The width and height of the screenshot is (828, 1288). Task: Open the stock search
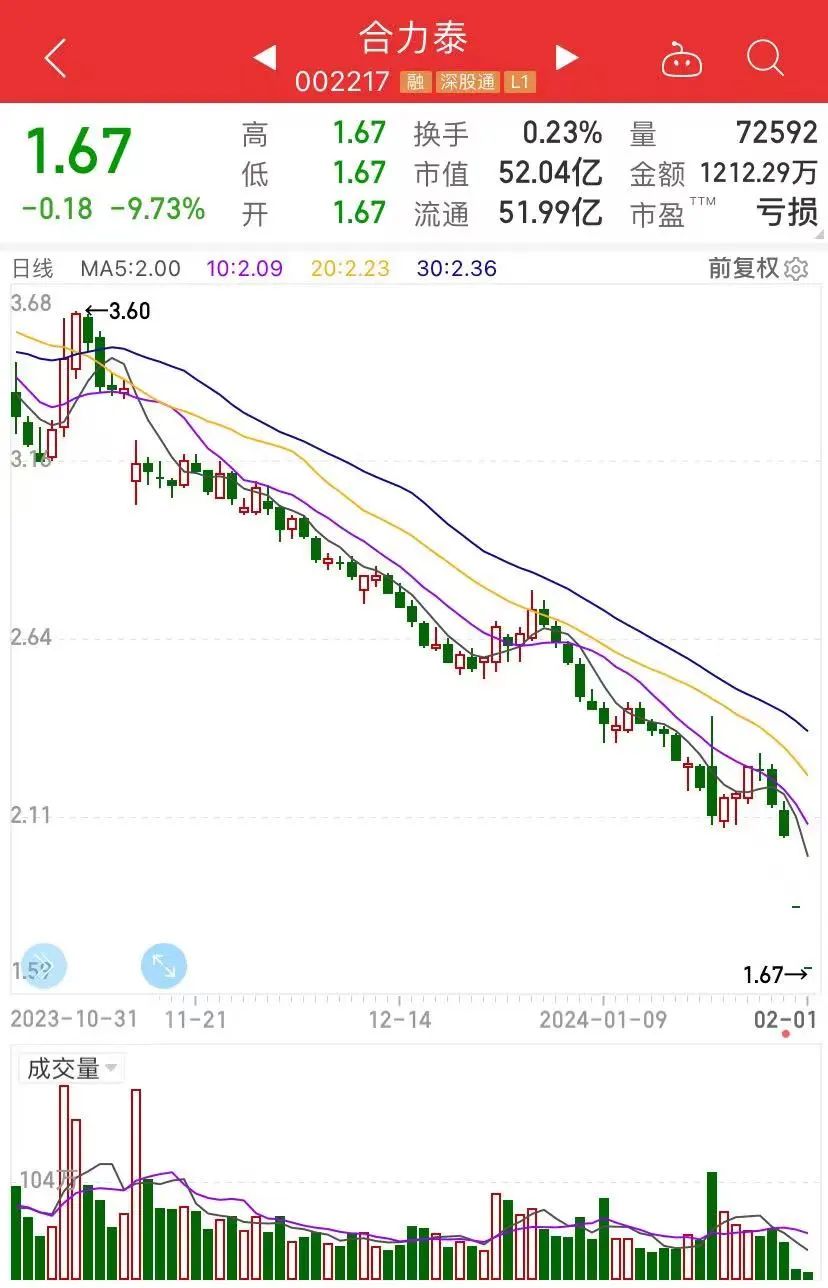click(765, 58)
